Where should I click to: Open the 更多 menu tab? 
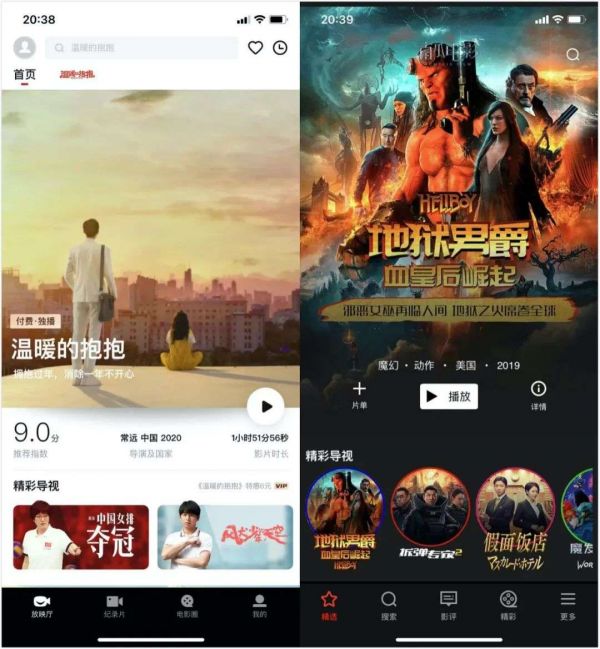[568, 605]
